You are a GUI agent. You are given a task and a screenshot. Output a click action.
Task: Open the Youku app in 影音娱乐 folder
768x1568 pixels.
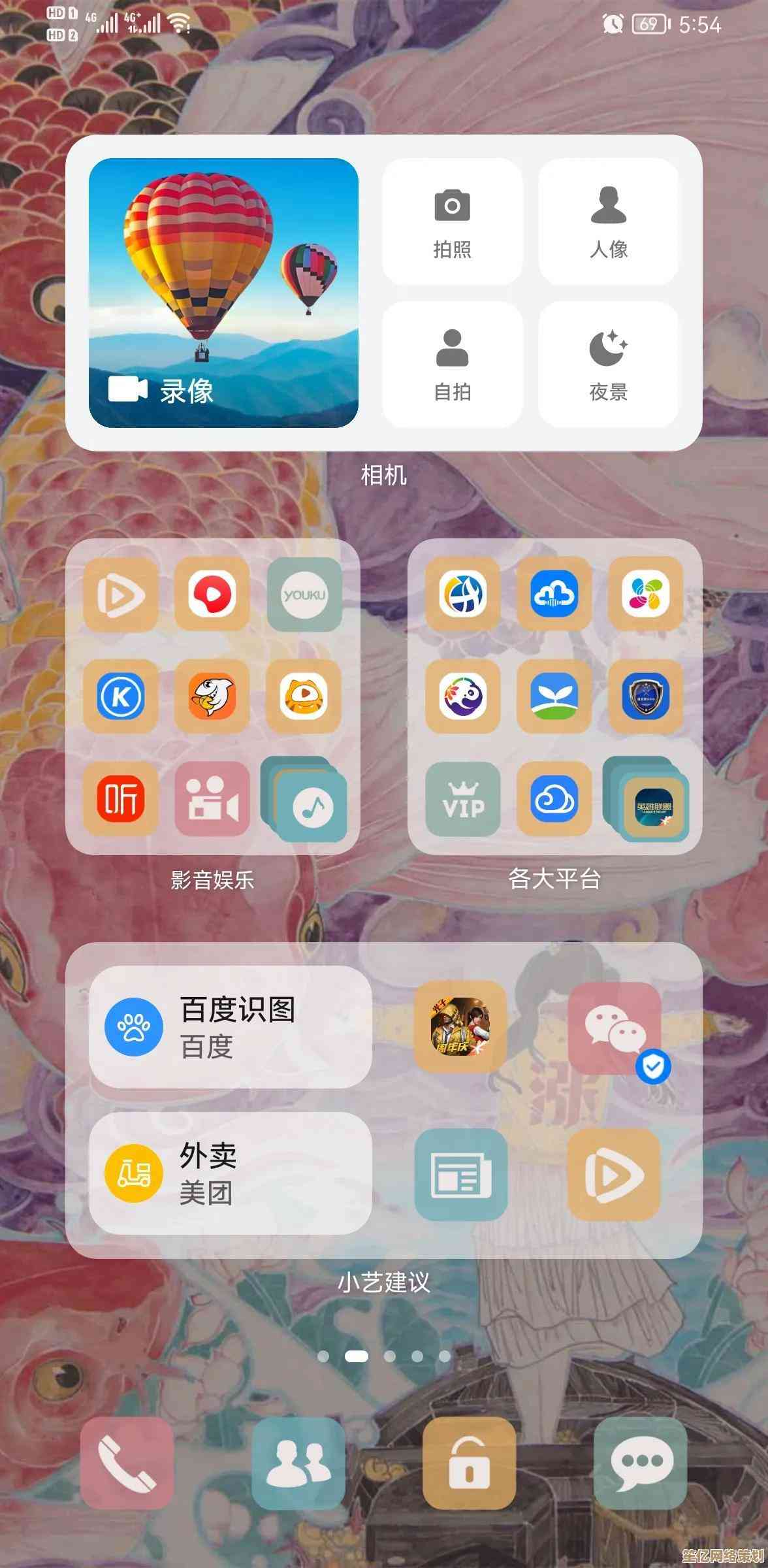304,595
